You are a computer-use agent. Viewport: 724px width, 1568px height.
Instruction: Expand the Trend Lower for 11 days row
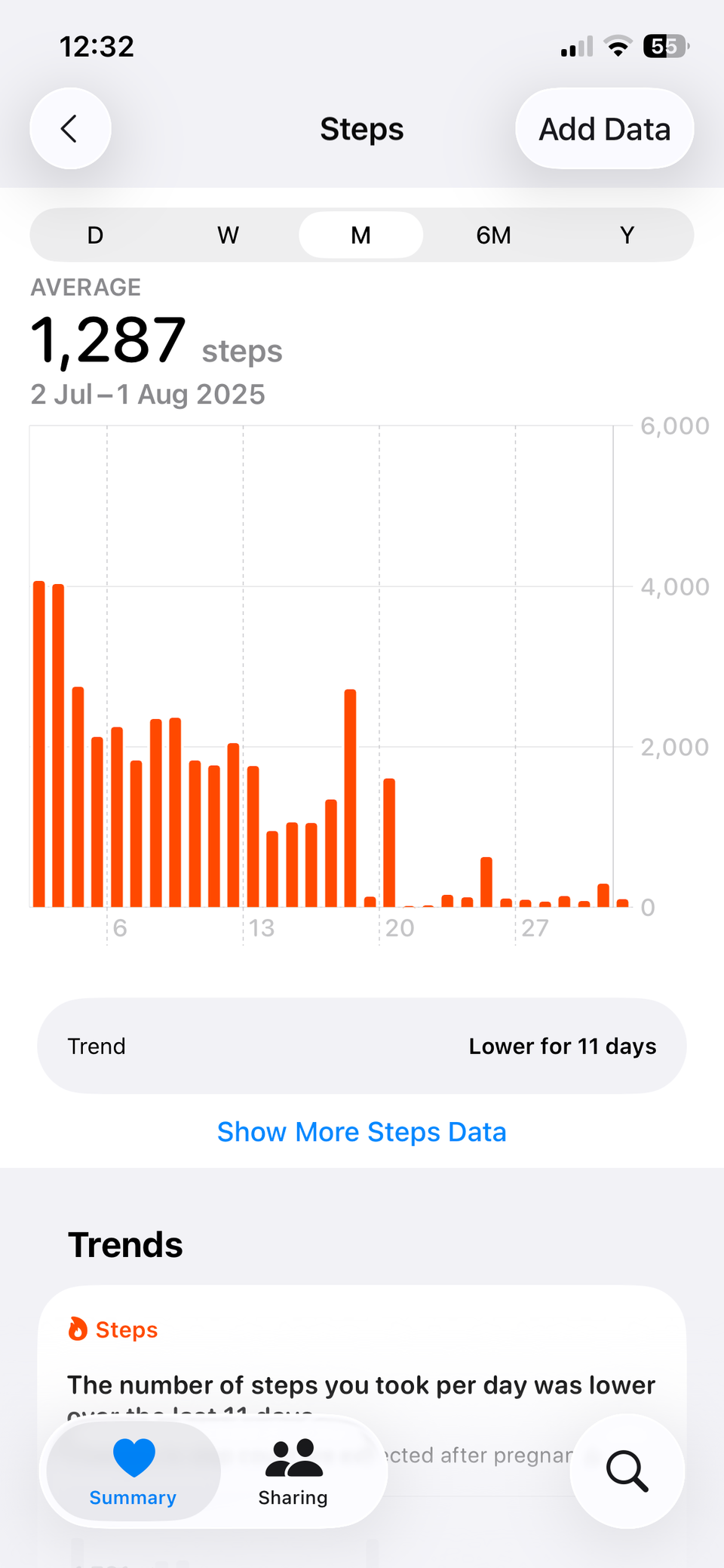(x=362, y=1046)
